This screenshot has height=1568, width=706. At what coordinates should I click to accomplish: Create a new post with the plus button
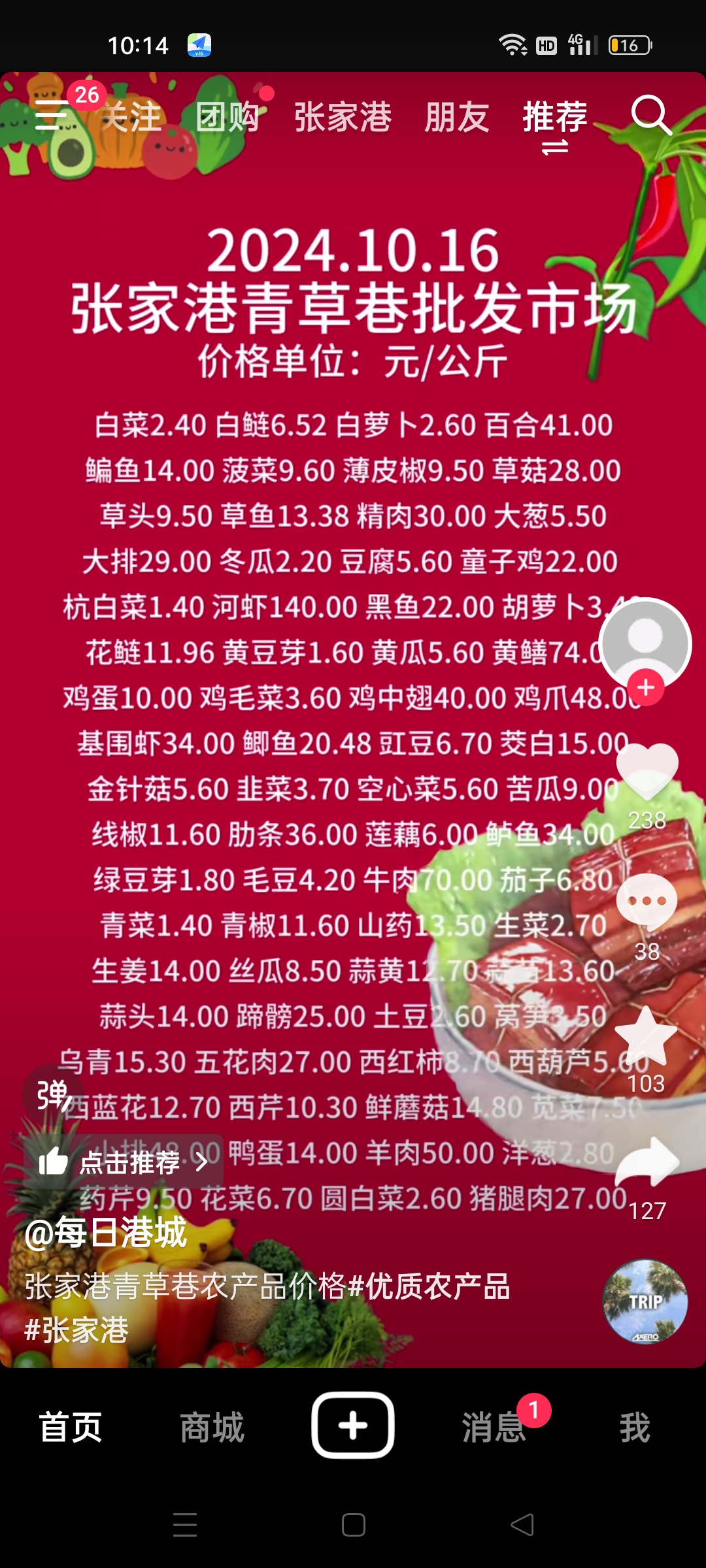click(353, 1426)
